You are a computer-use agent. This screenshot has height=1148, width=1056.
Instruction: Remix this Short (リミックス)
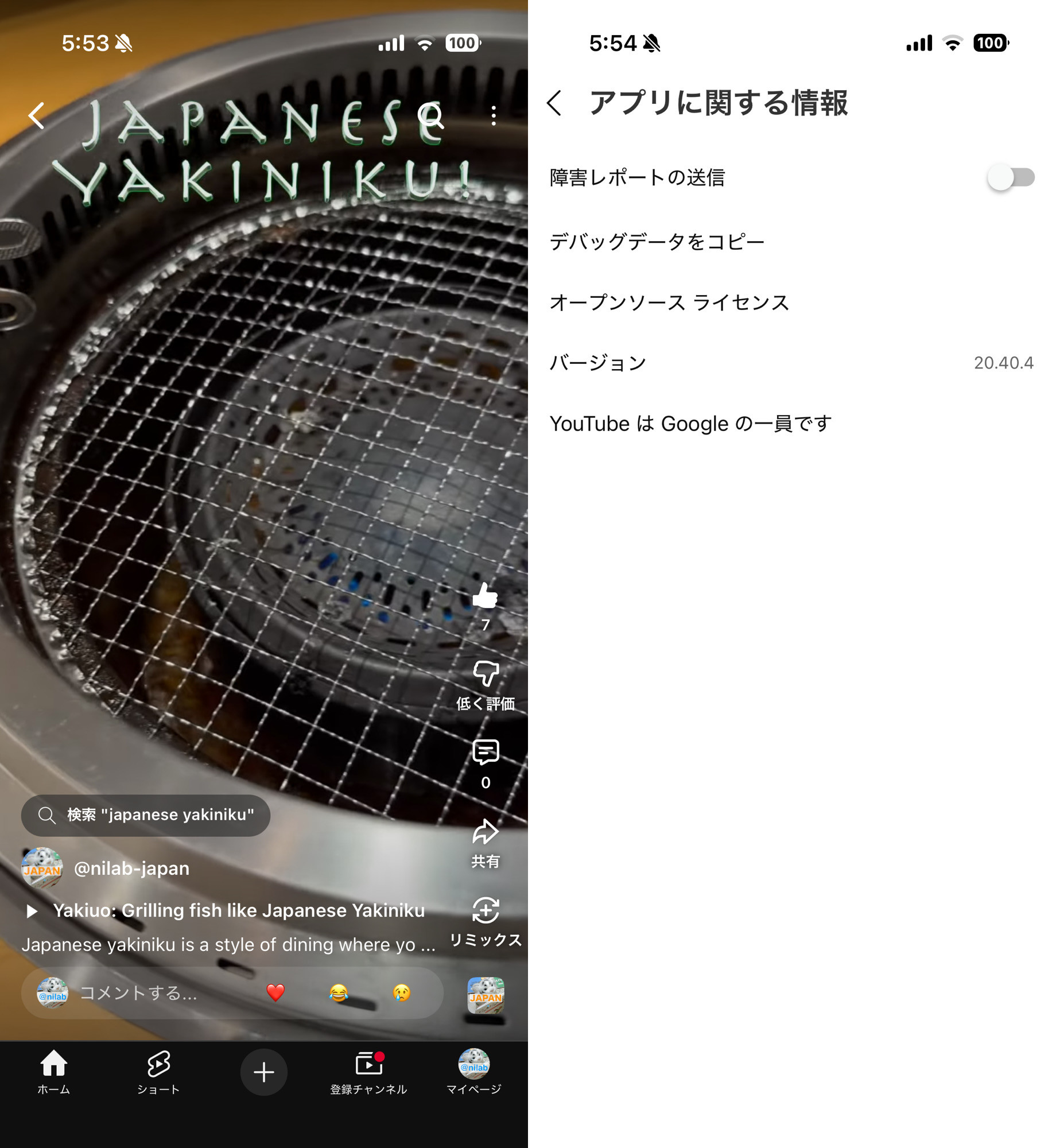tap(486, 912)
